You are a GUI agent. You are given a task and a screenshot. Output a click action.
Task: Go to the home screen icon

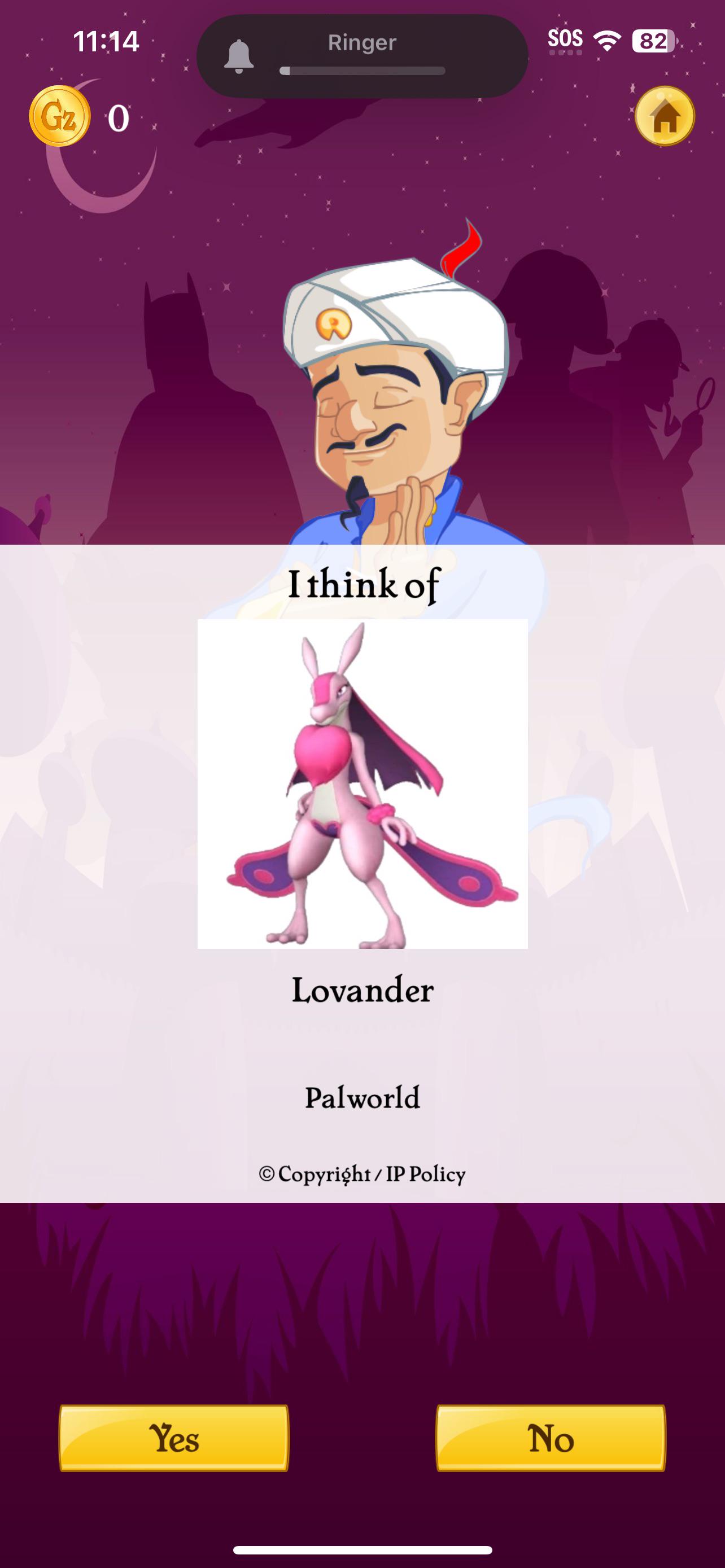pyautogui.click(x=664, y=116)
